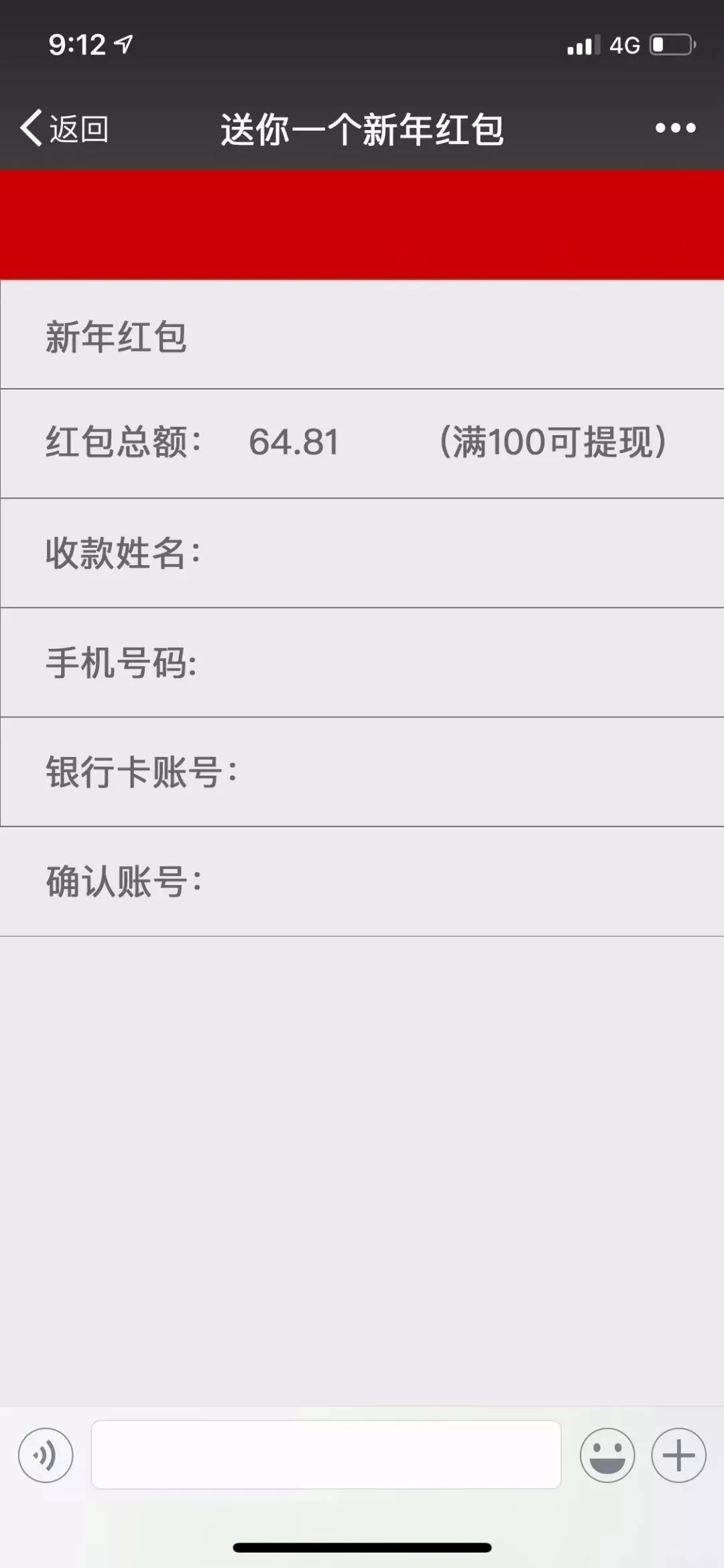Focus the 确认账号 confirm account field
724x1568 pixels.
362,882
